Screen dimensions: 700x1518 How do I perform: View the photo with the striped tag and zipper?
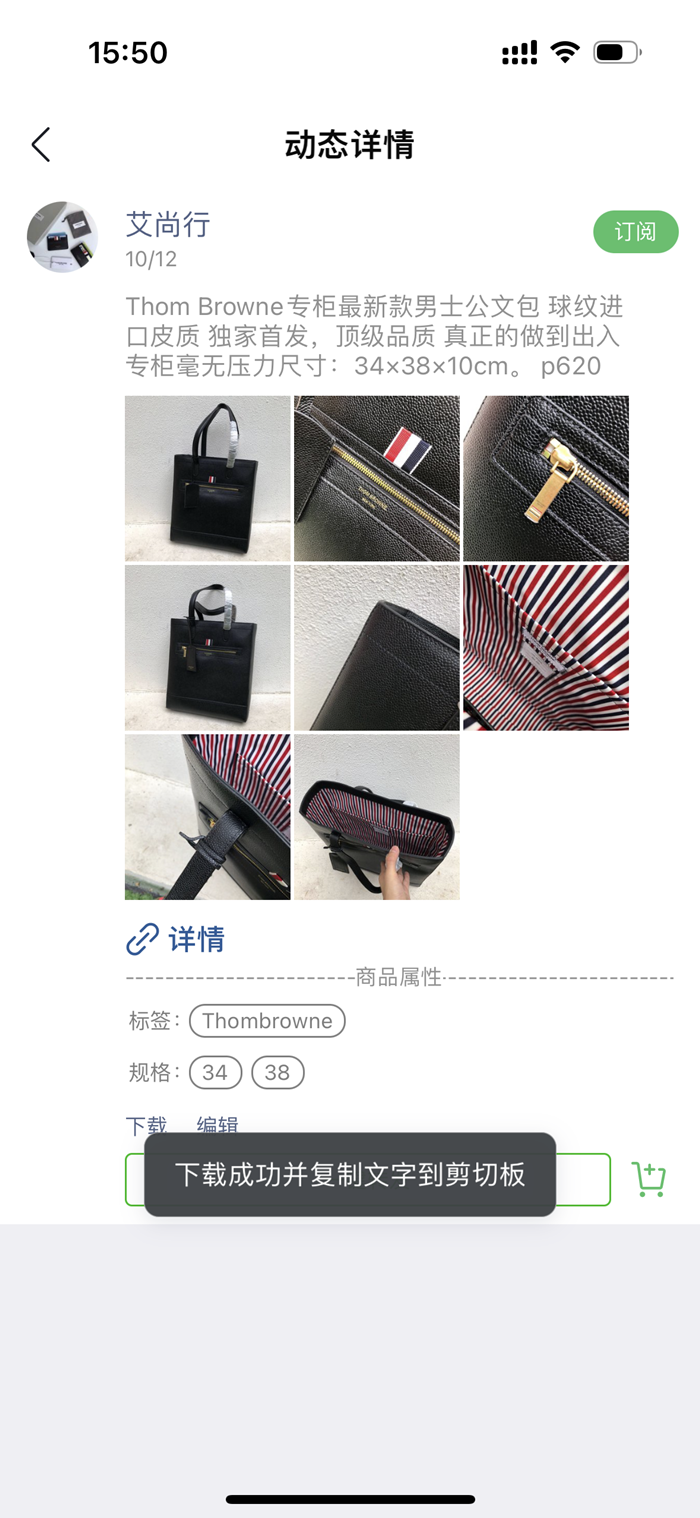pyautogui.click(x=377, y=478)
